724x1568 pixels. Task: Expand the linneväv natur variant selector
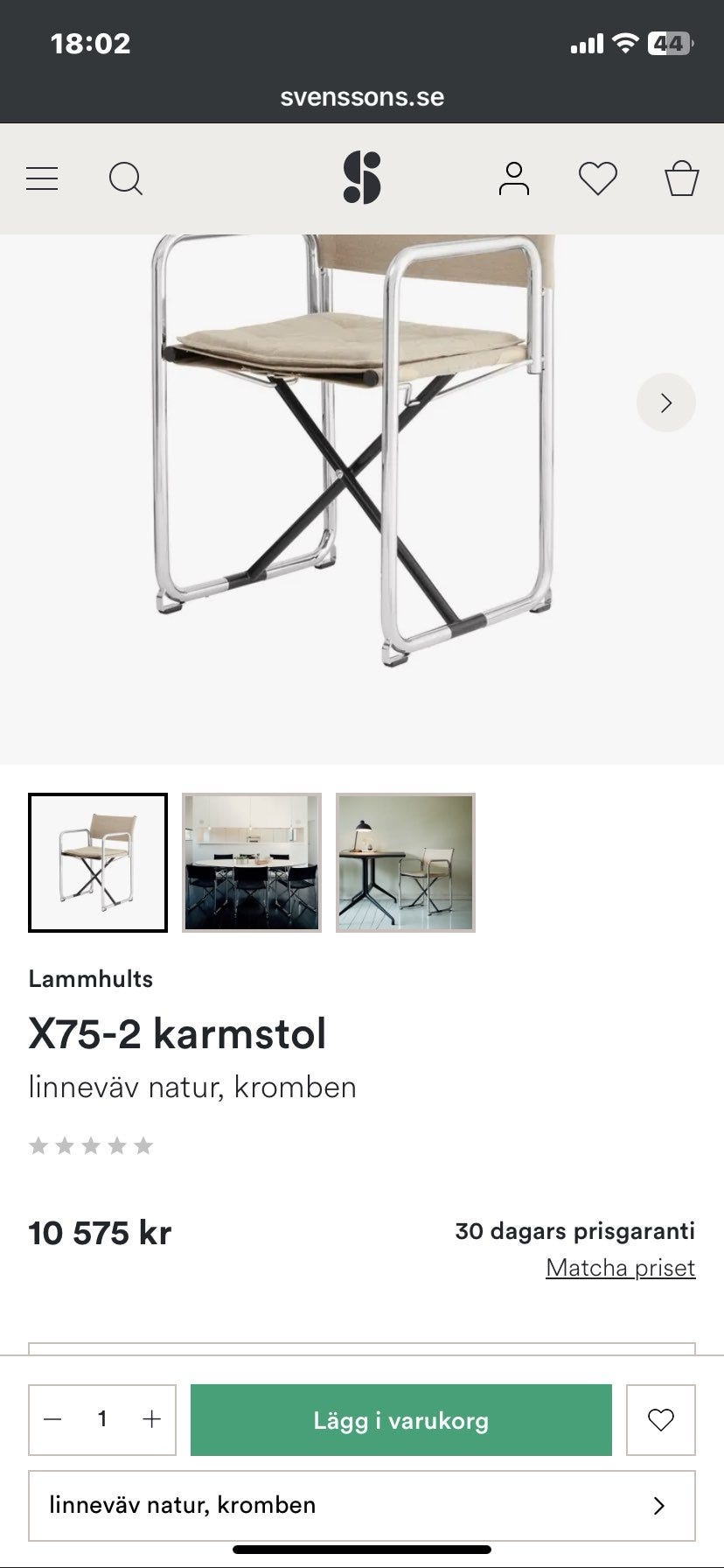tap(362, 1504)
